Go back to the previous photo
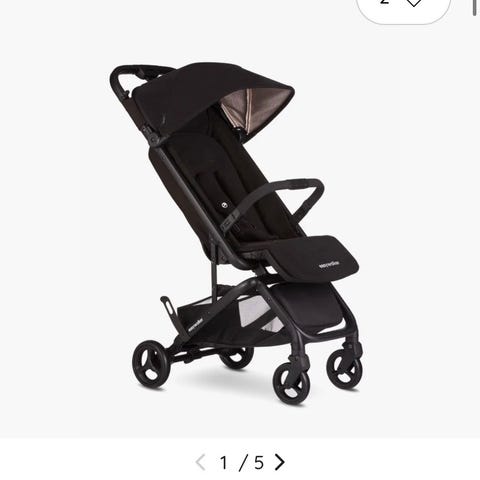This screenshot has width=480, height=480. [200, 462]
